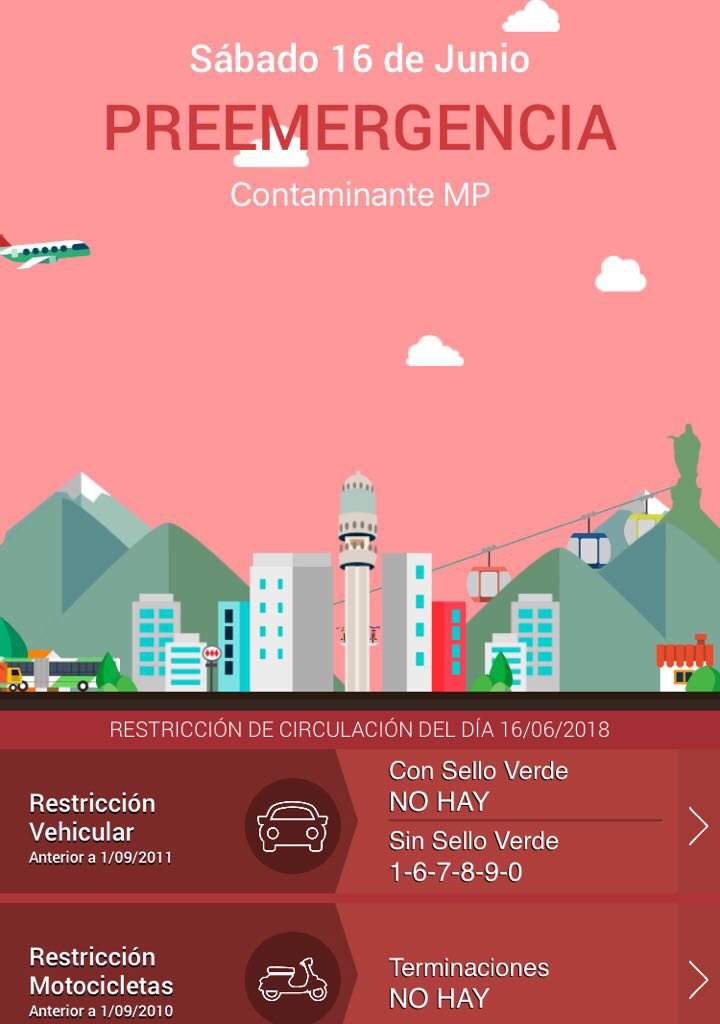The height and width of the screenshot is (1024, 720).
Task: Tap the chevron beside Sin Sello Verde
Action: point(698,827)
